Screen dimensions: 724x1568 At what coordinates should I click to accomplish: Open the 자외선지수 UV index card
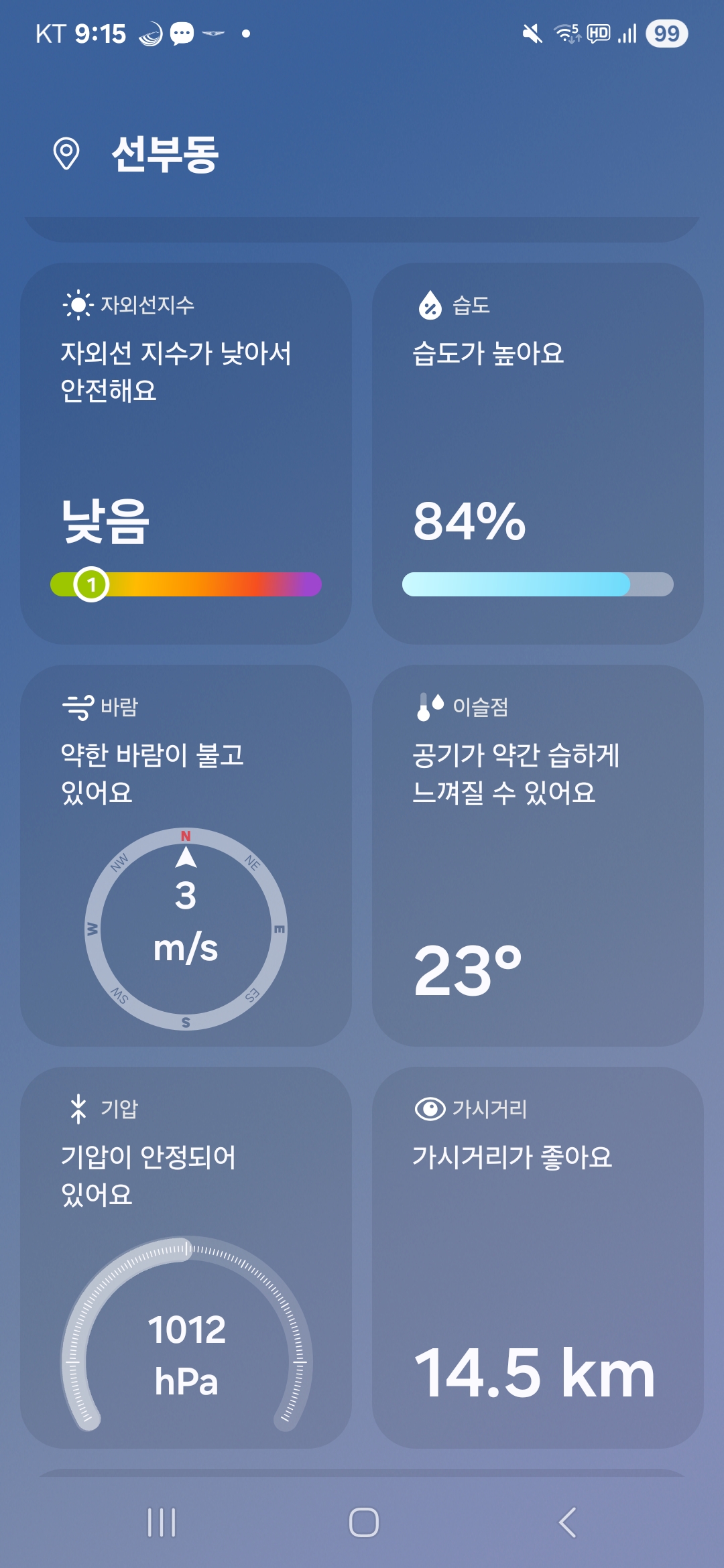click(x=186, y=454)
